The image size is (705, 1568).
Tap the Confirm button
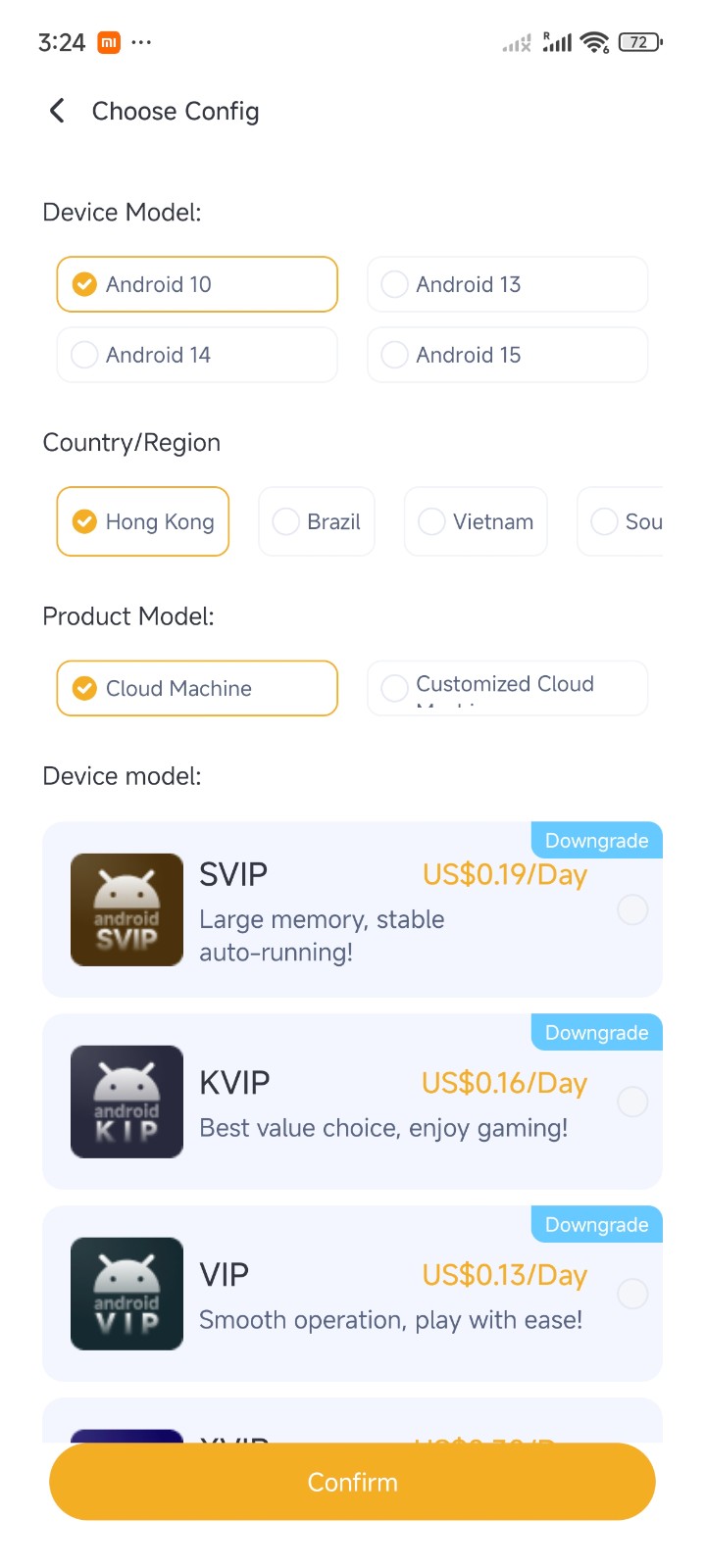[352, 1482]
